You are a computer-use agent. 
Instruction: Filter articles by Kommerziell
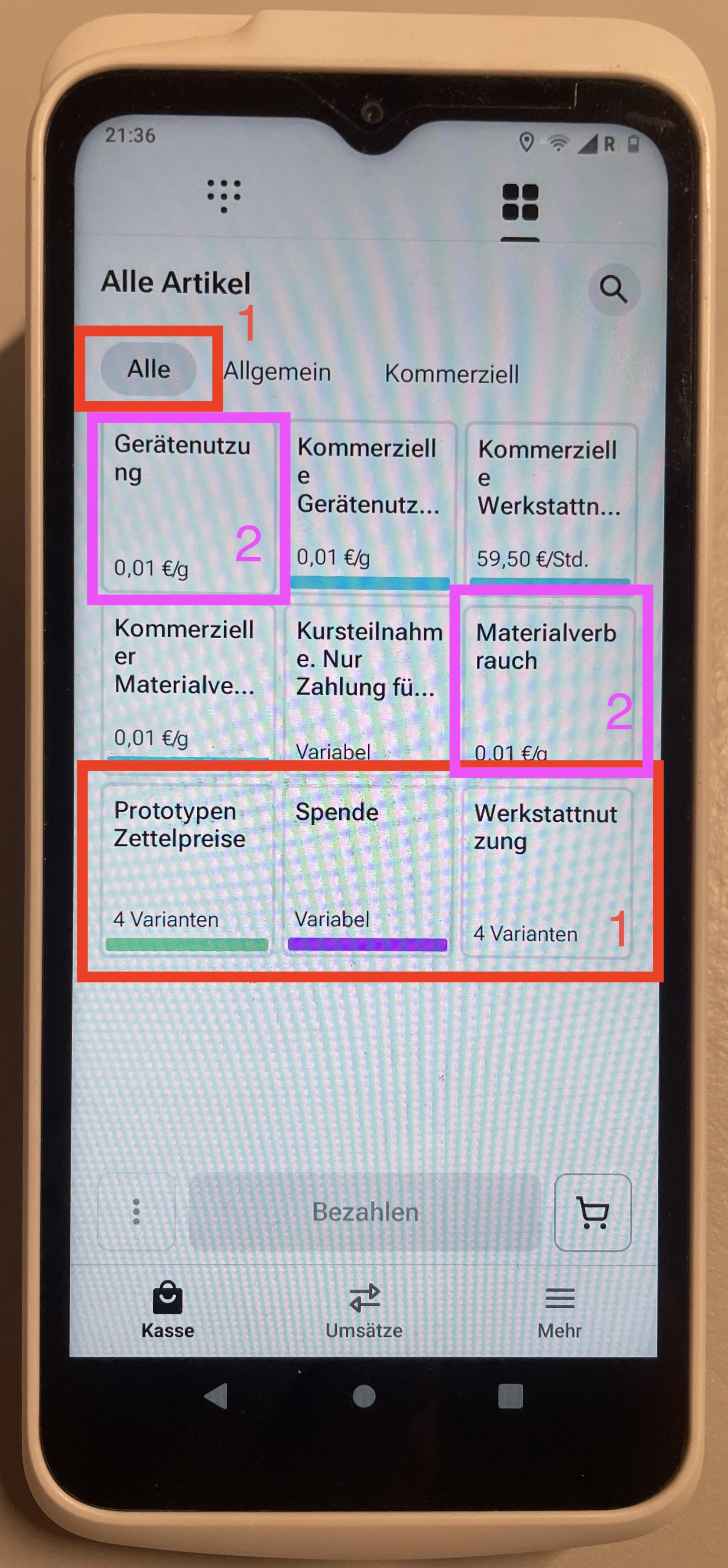click(x=452, y=374)
